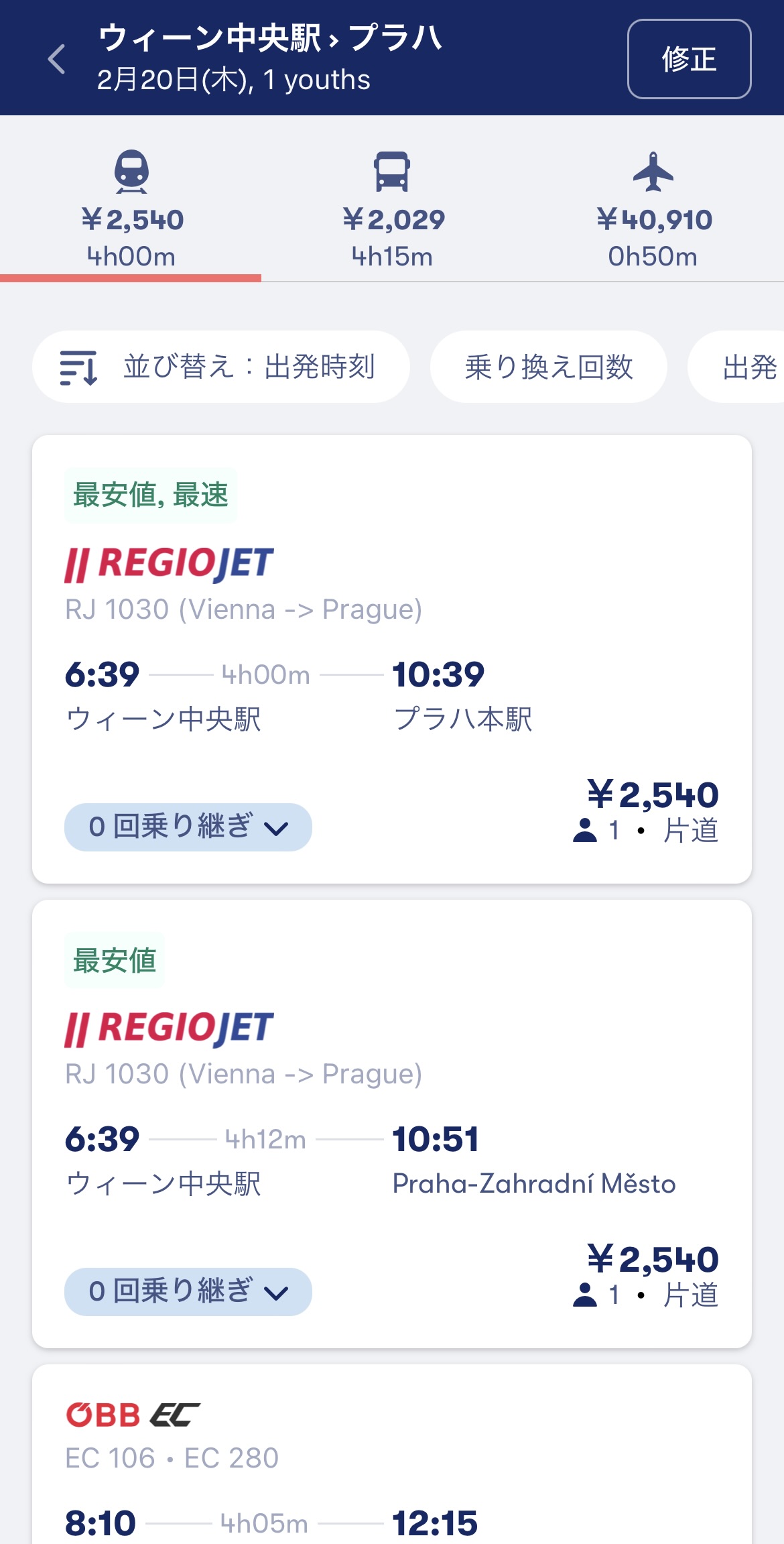Viewport: 784px width, 1544px height.
Task: Expand 0回乗り継ぎ on the 10:39 arrival trip
Action: click(x=188, y=827)
